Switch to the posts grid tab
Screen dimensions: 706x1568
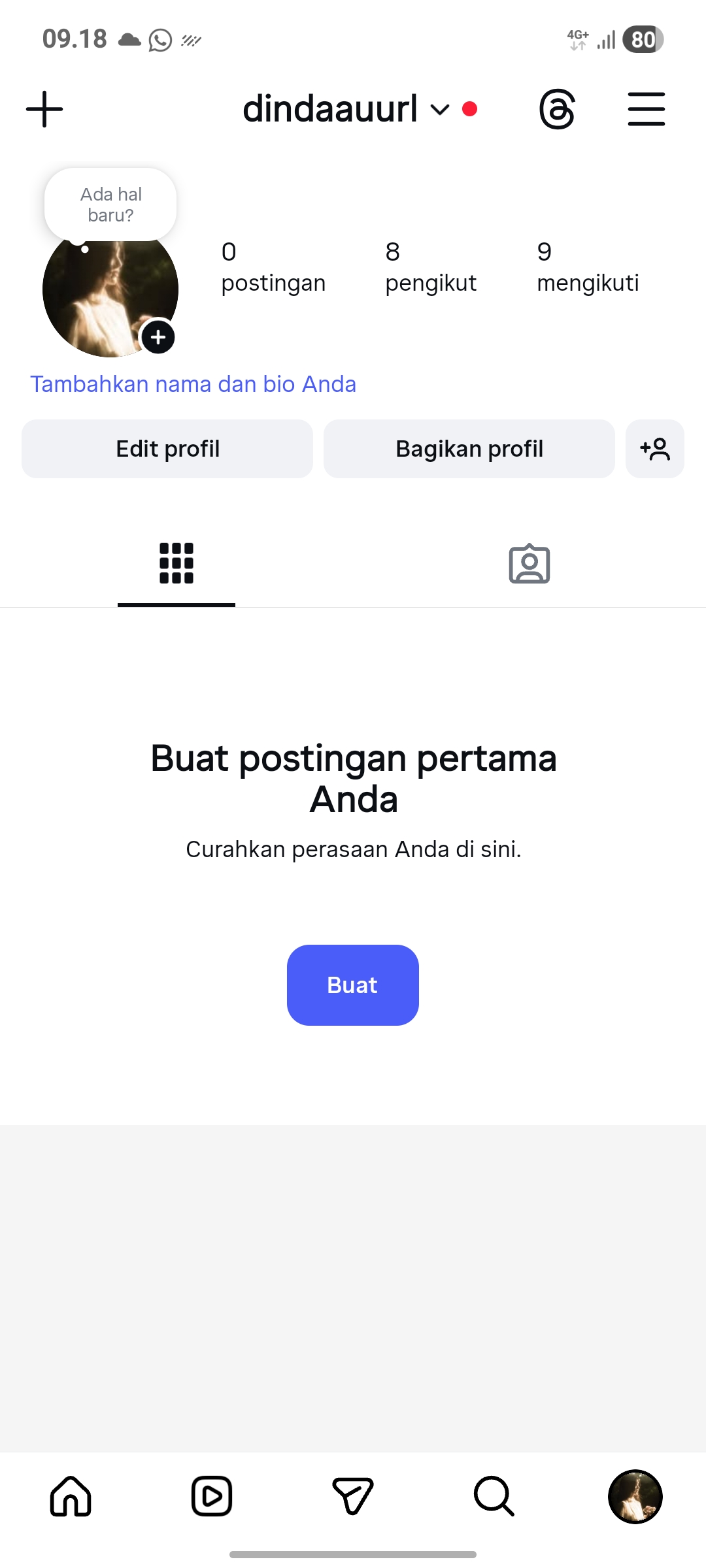[176, 563]
